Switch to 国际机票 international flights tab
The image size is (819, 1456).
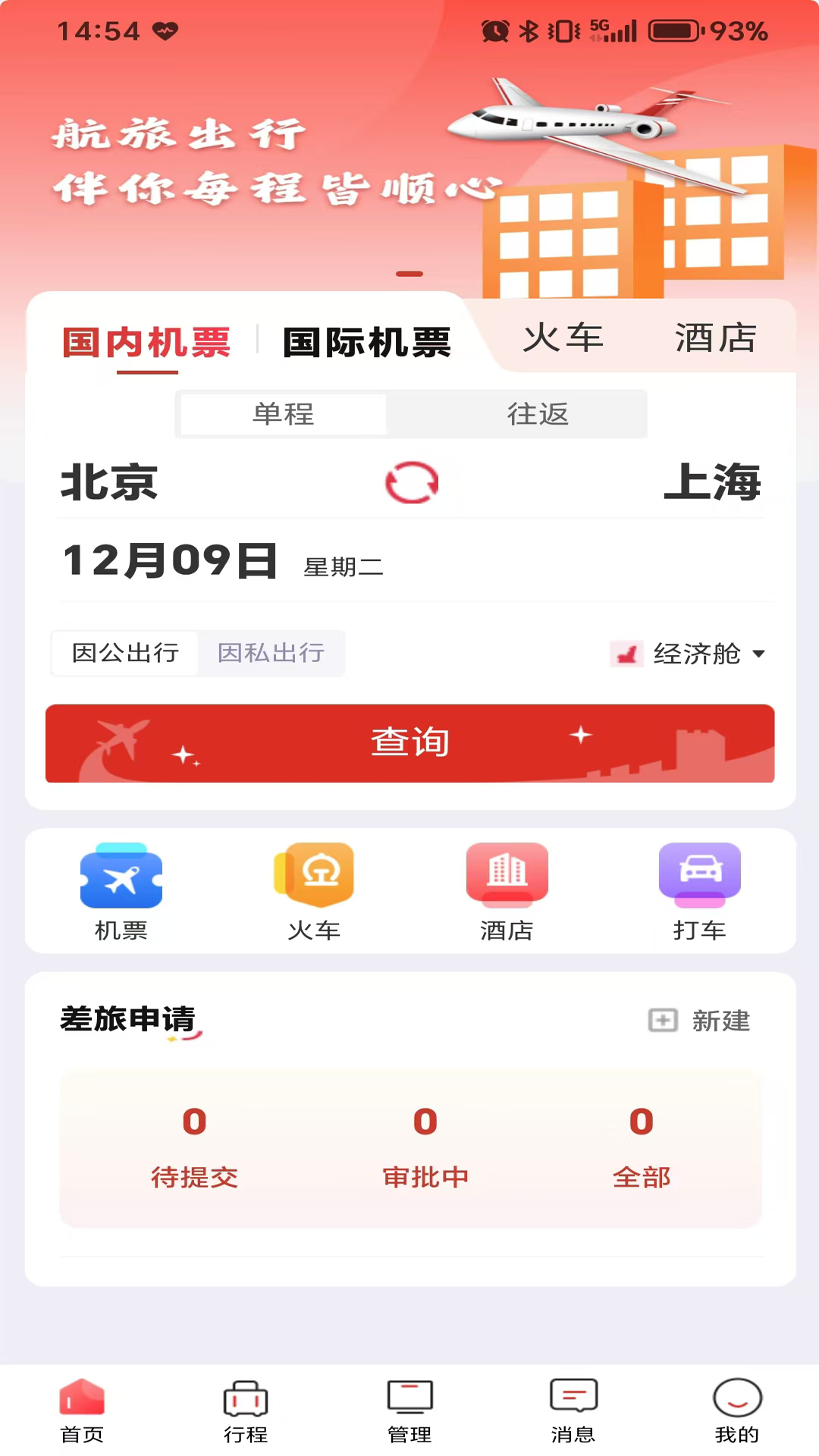(366, 342)
